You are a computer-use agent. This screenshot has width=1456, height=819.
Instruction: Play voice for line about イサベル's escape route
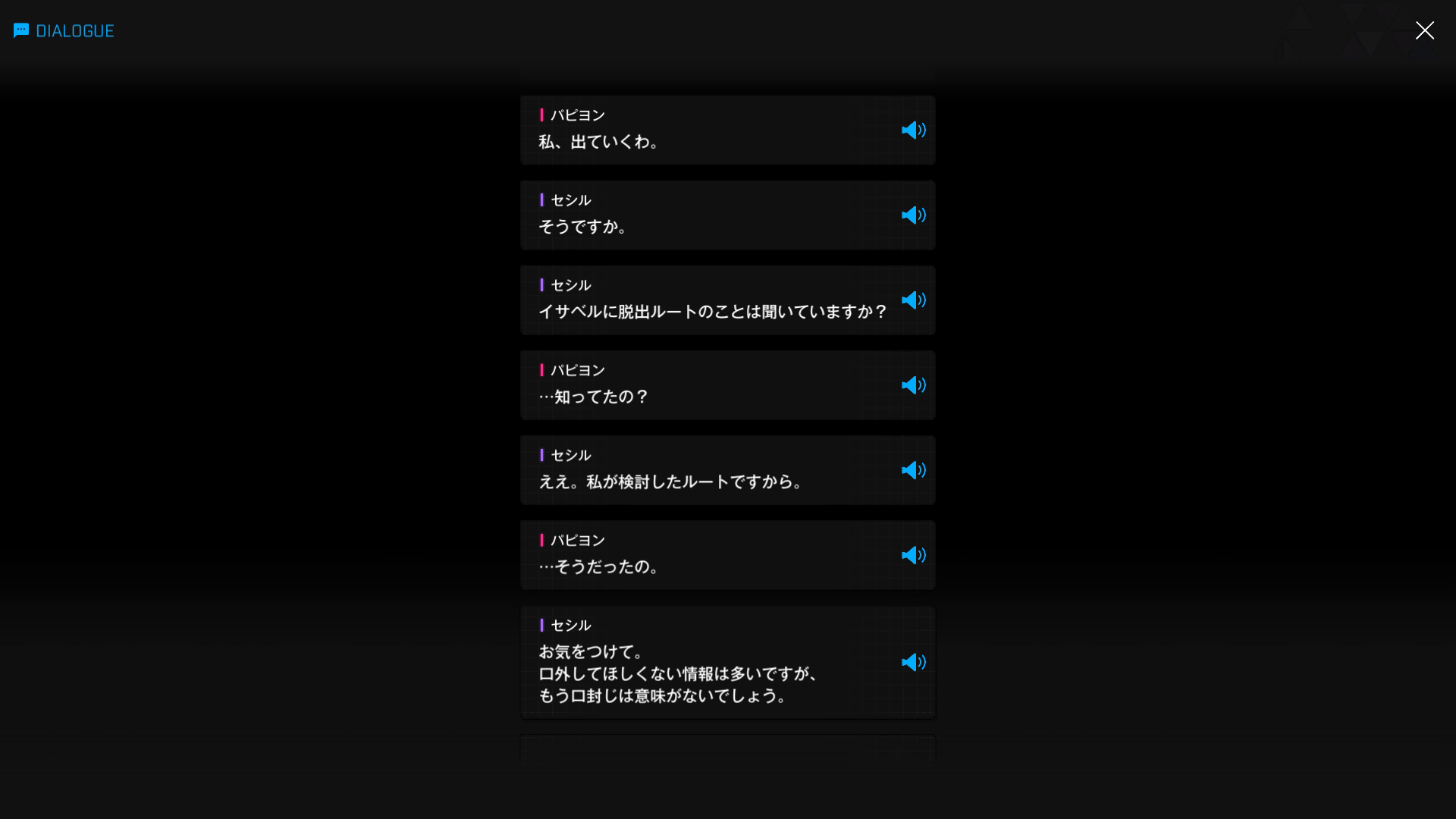click(913, 300)
